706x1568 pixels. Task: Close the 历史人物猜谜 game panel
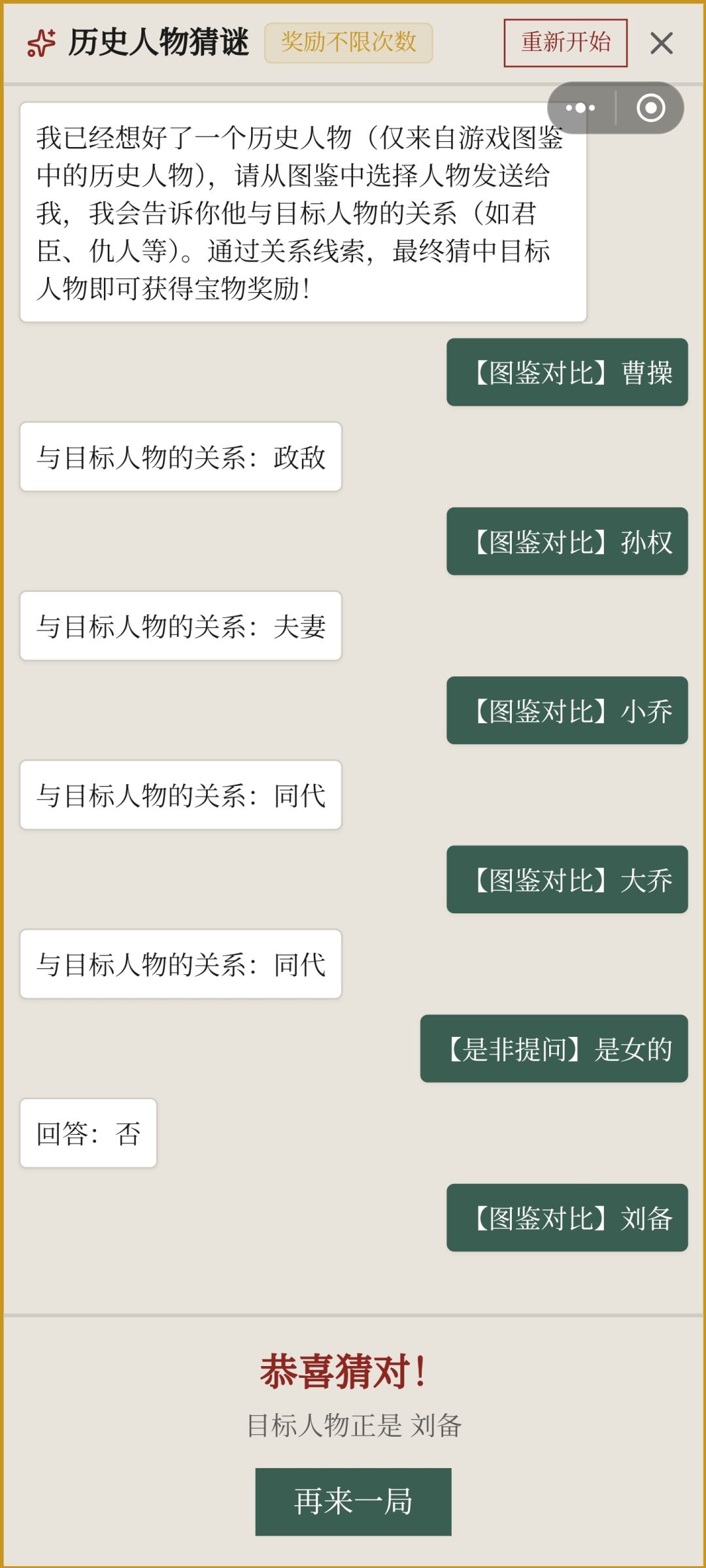click(662, 44)
